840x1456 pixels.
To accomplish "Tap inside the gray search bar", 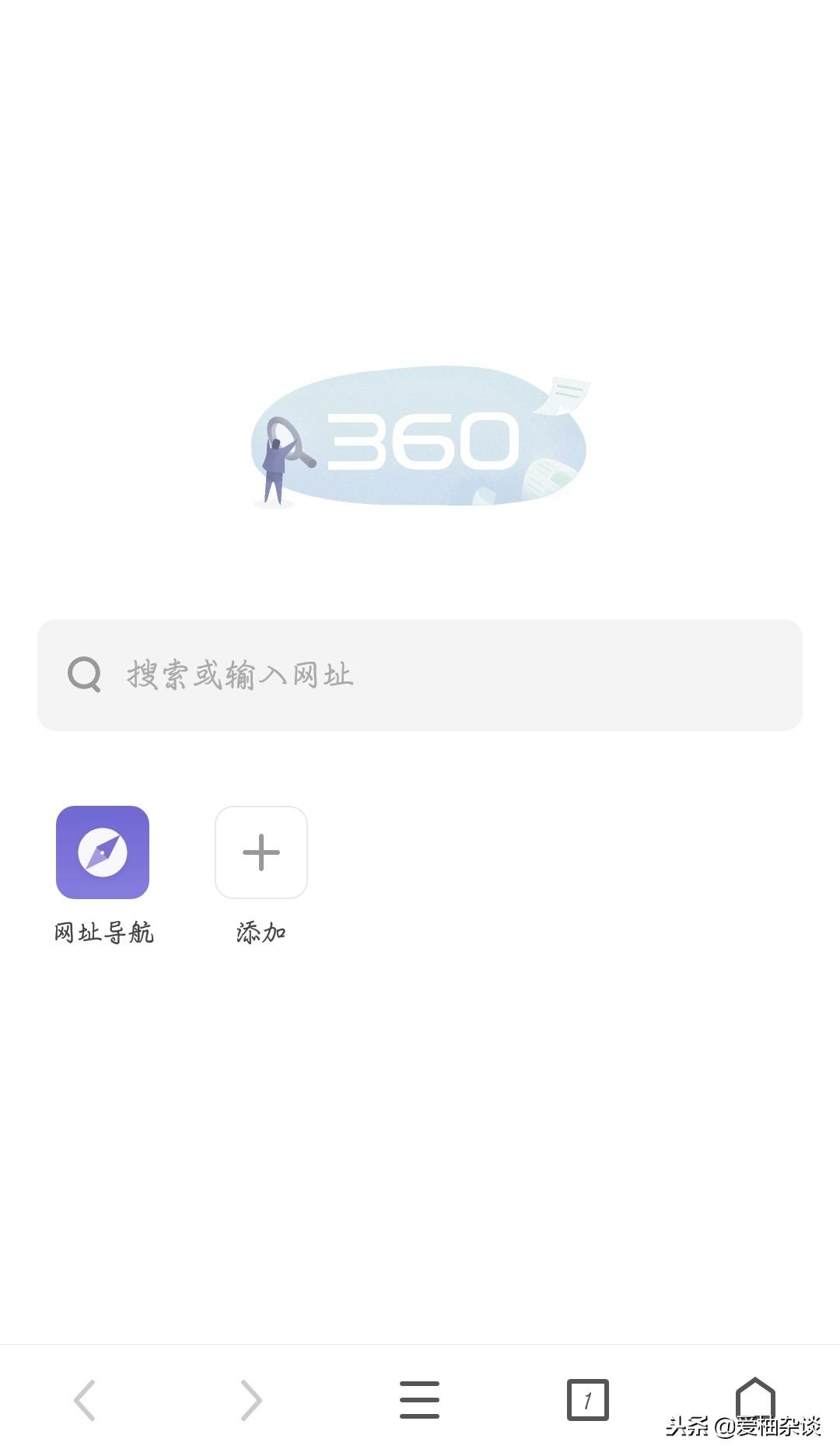I will (420, 675).
